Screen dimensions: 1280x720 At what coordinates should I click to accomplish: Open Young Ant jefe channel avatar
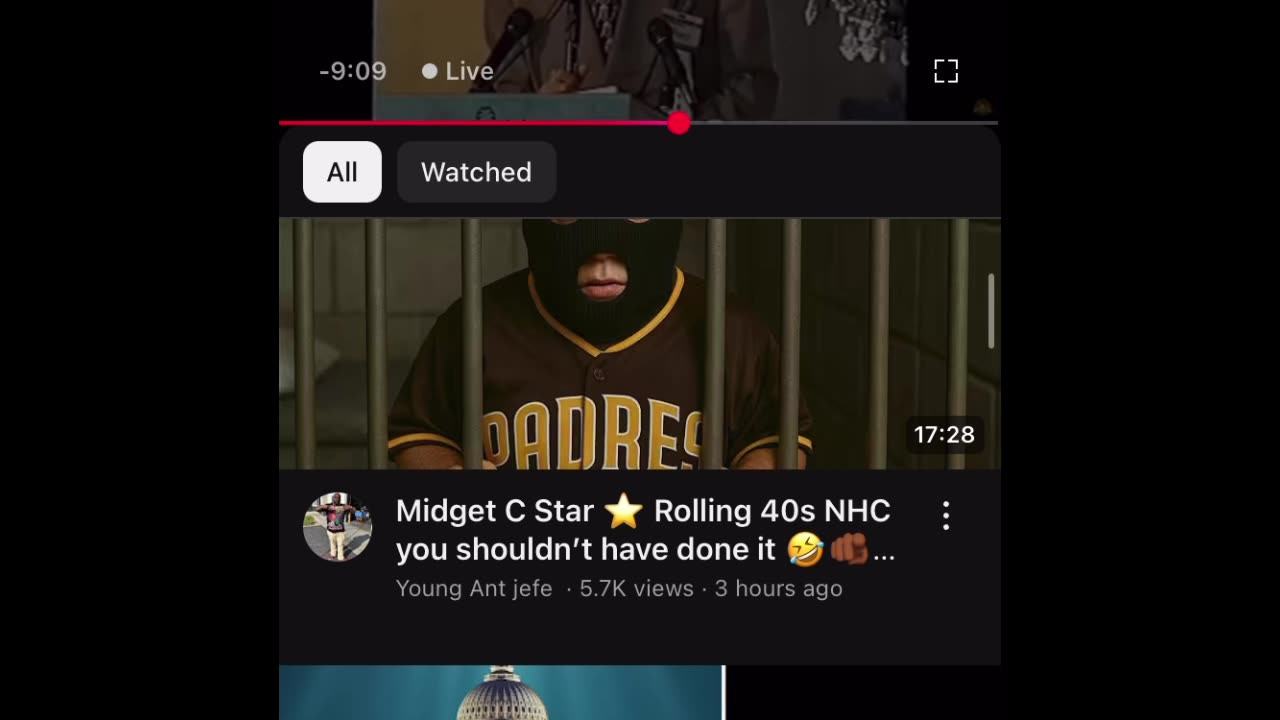pyautogui.click(x=338, y=527)
